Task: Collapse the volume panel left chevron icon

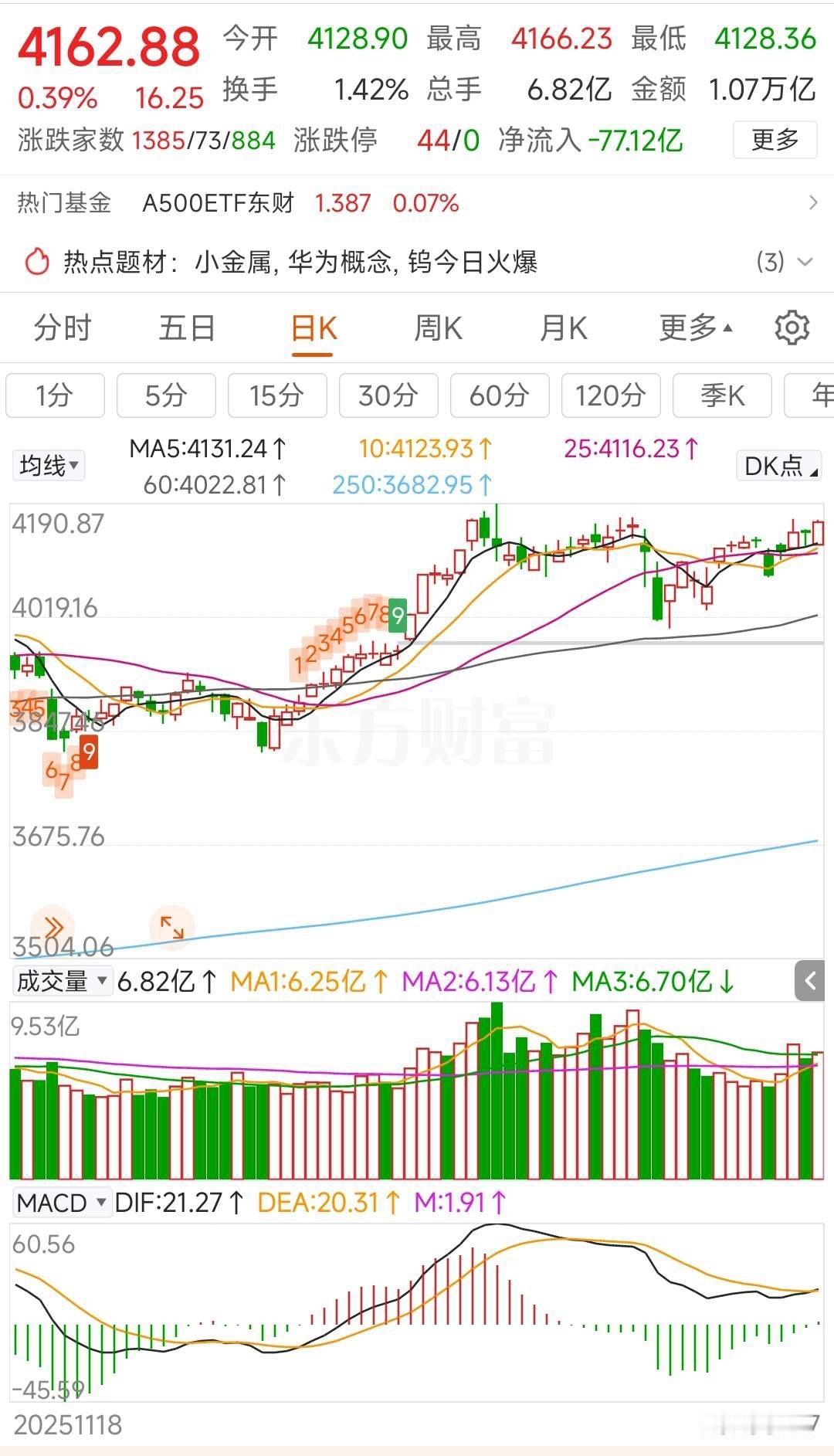Action: point(809,979)
